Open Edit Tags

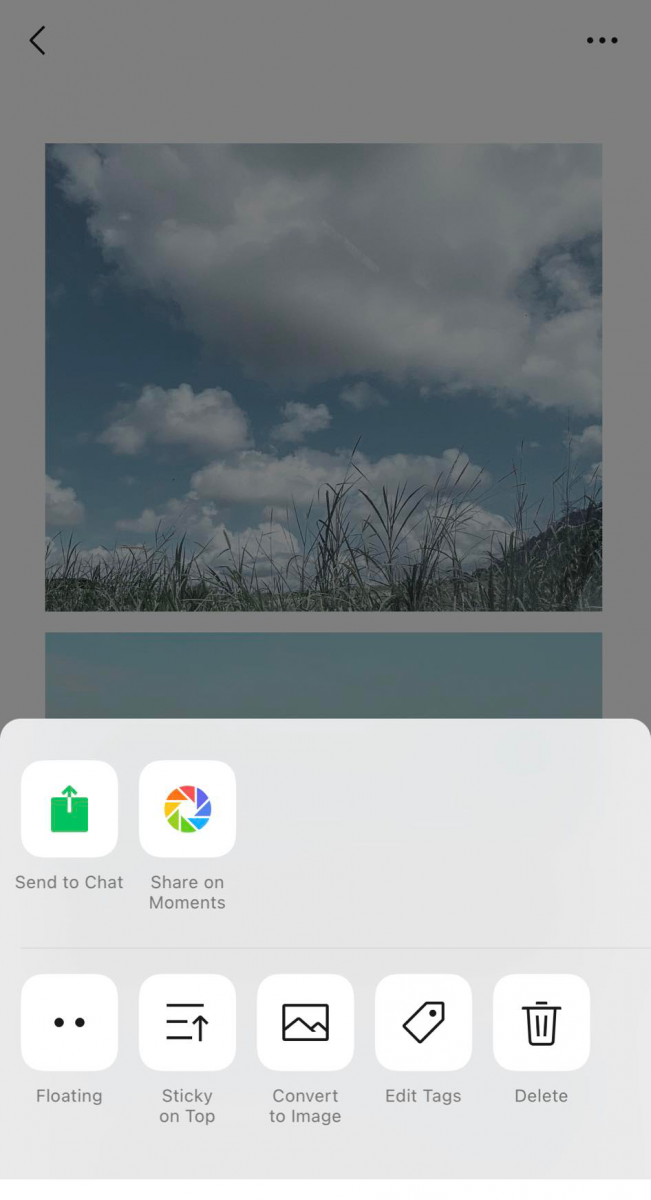tap(423, 1022)
